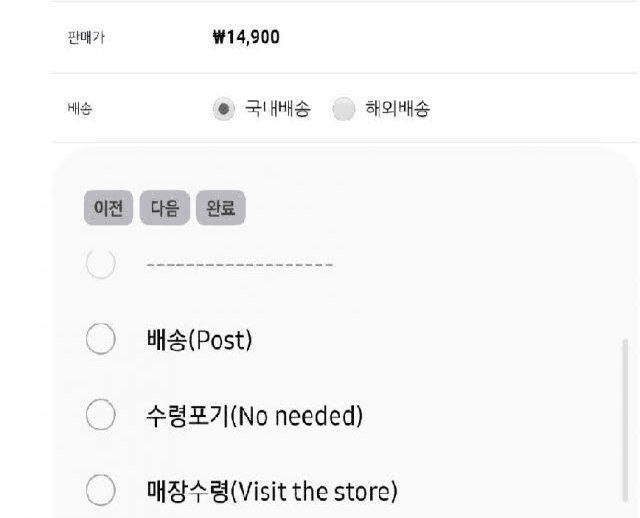The height and width of the screenshot is (518, 640).
Task: Select the 국내배송 delivery option
Action: [225, 110]
